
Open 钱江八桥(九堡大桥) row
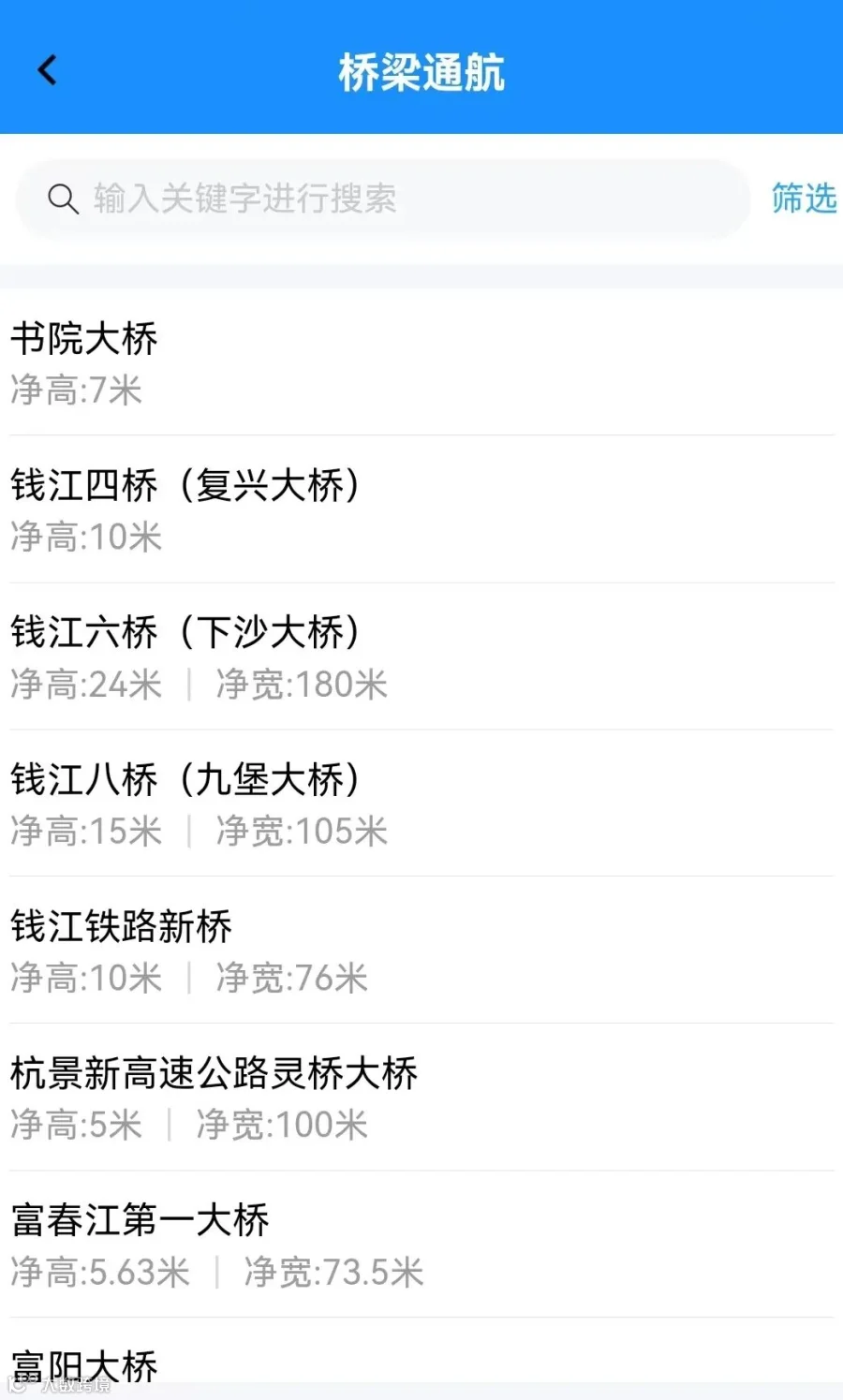point(421,803)
